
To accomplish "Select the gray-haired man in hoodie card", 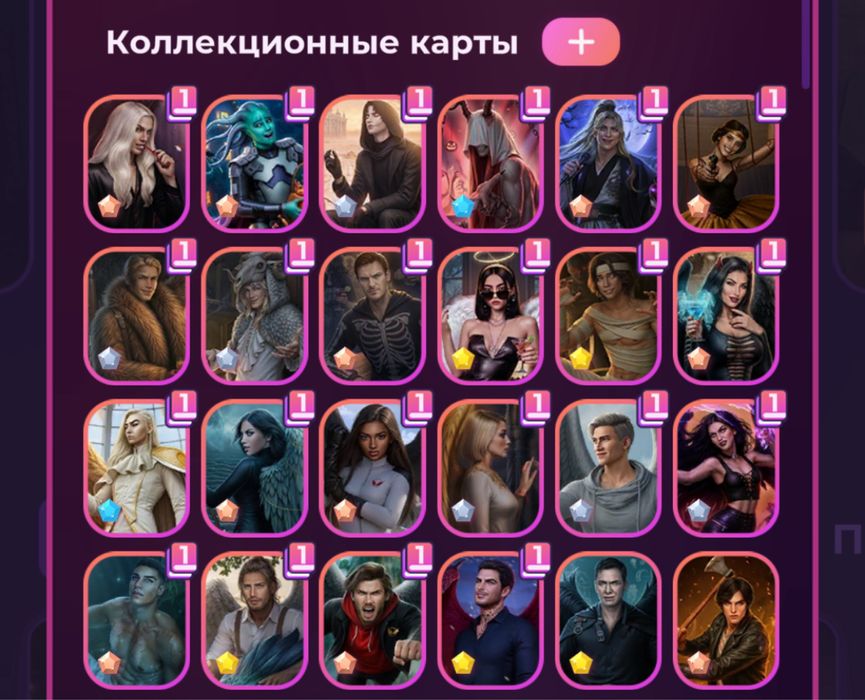I will (606, 467).
